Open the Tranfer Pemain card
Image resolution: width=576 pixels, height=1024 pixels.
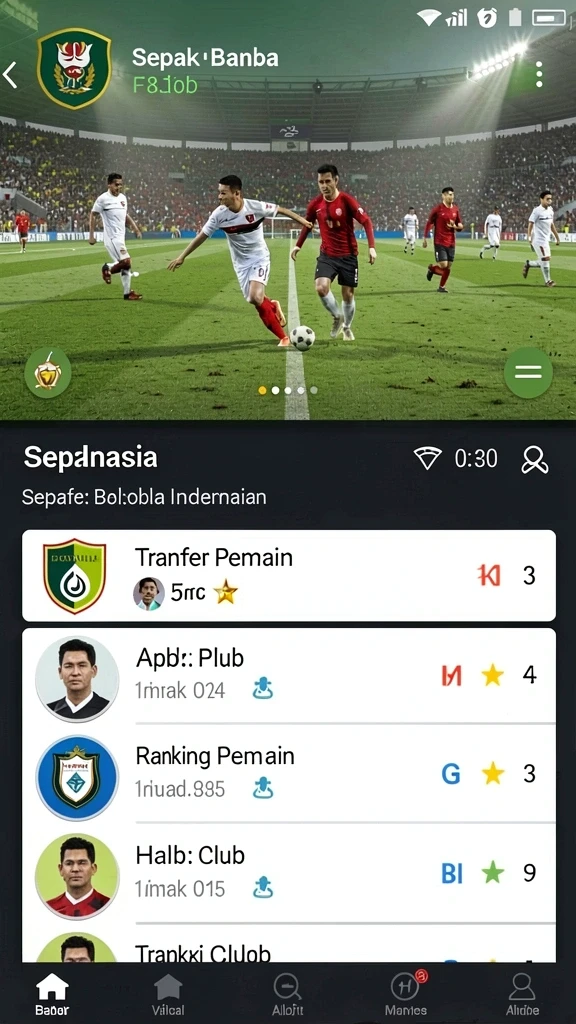(289, 575)
